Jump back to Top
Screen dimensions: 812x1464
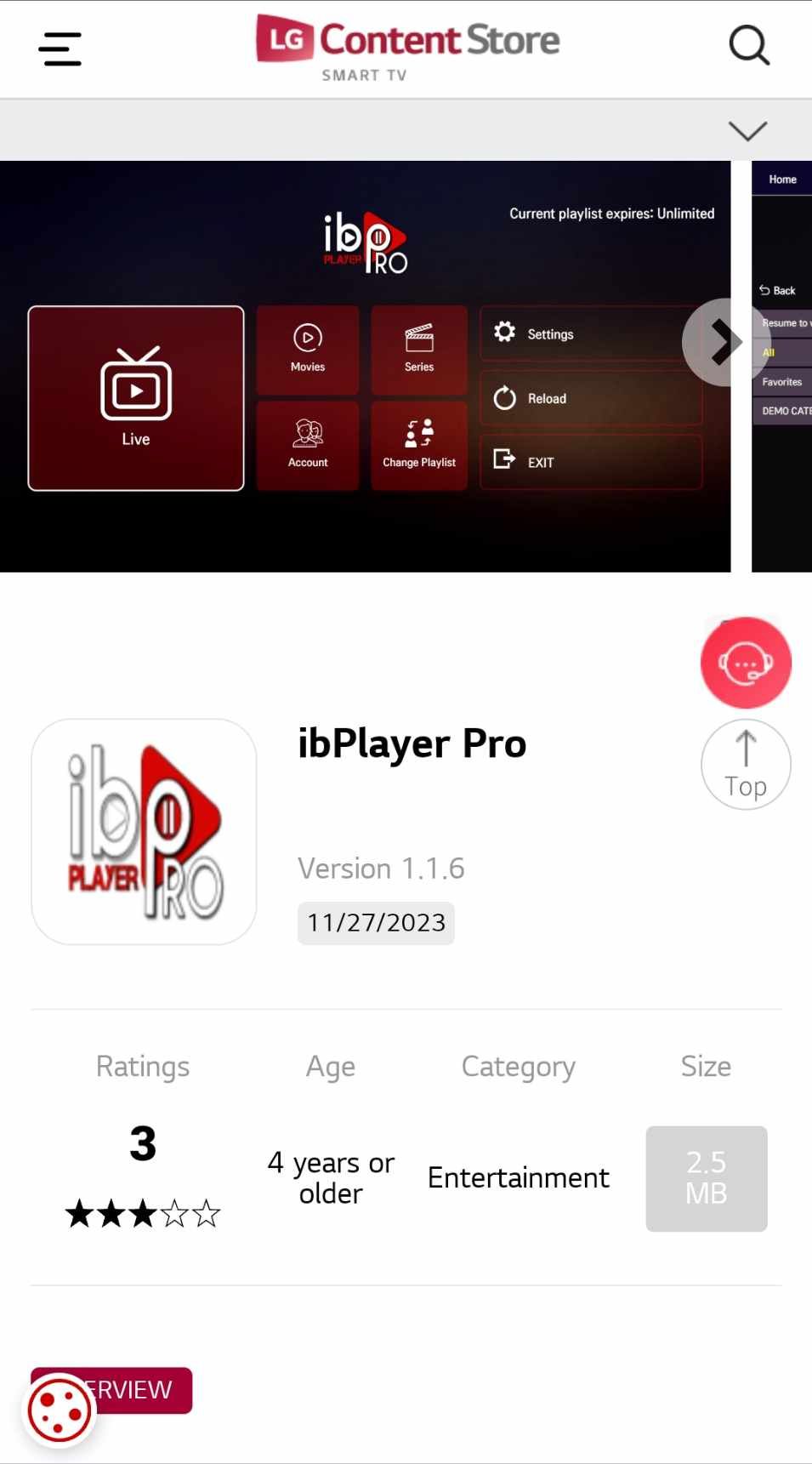[746, 765]
